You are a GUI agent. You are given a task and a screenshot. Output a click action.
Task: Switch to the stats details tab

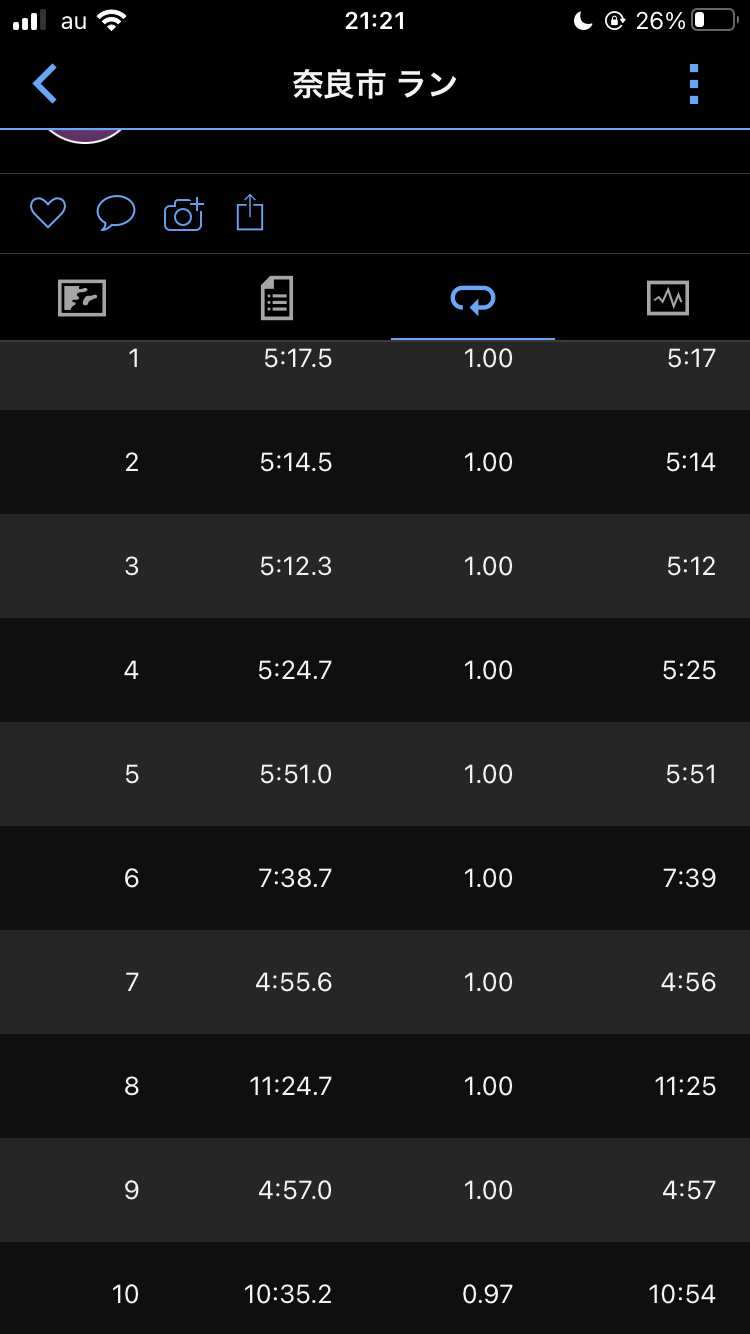(277, 298)
